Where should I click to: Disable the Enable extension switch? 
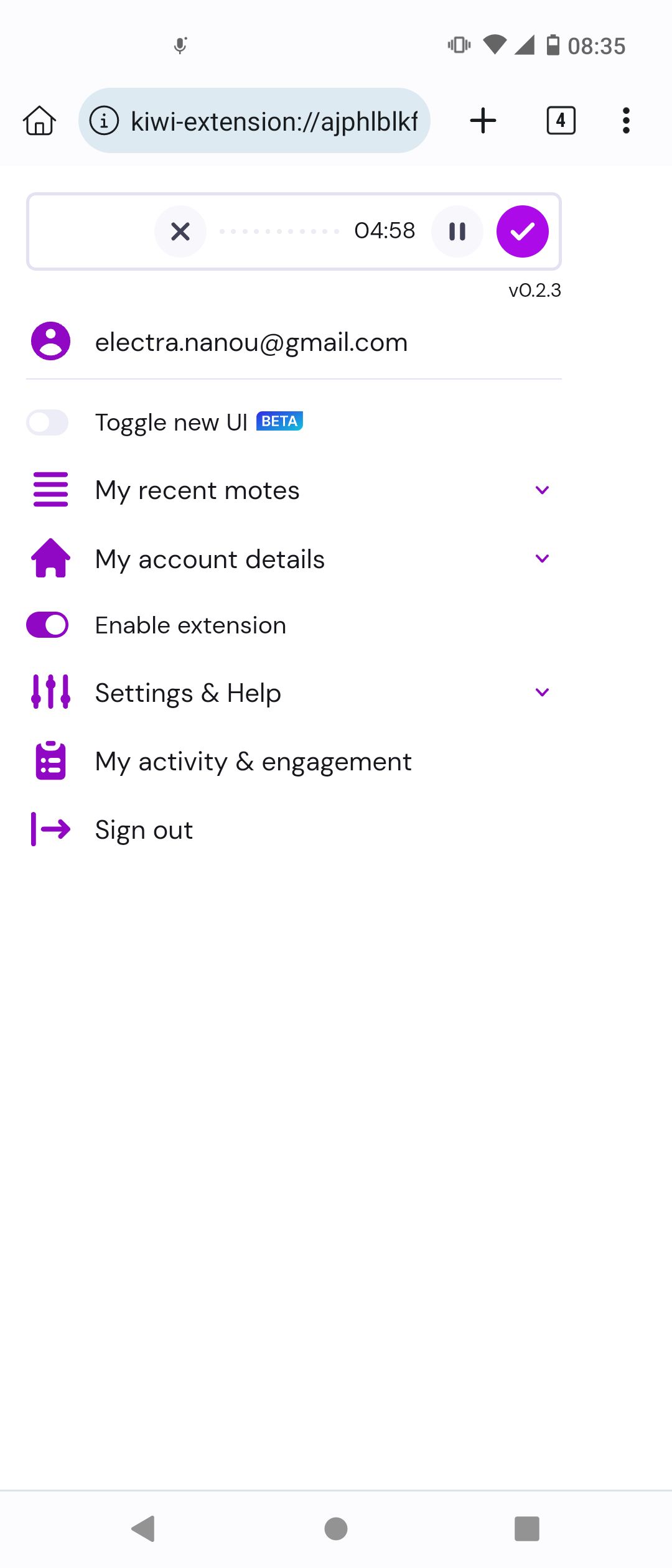pyautogui.click(x=47, y=625)
